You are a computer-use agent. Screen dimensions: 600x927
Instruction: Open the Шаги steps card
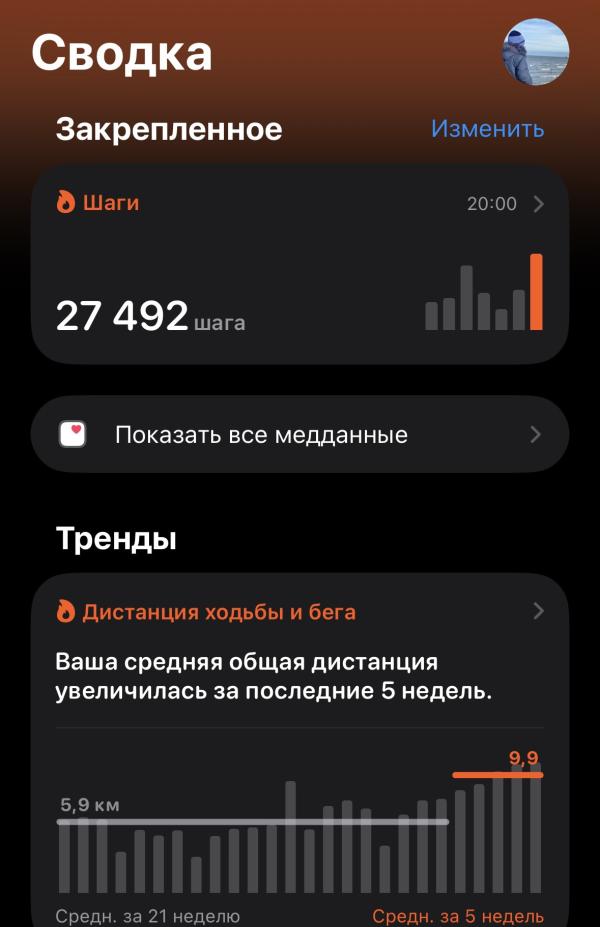pos(300,264)
